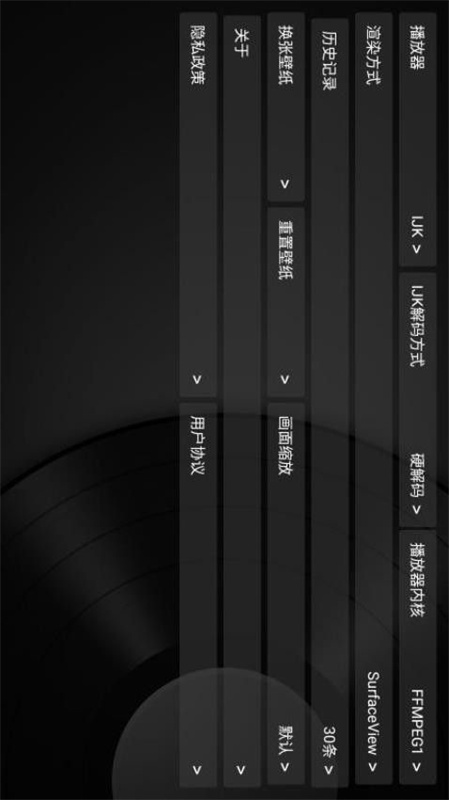Open the 关于 about row
The width and height of the screenshot is (449, 800).
(x=242, y=401)
